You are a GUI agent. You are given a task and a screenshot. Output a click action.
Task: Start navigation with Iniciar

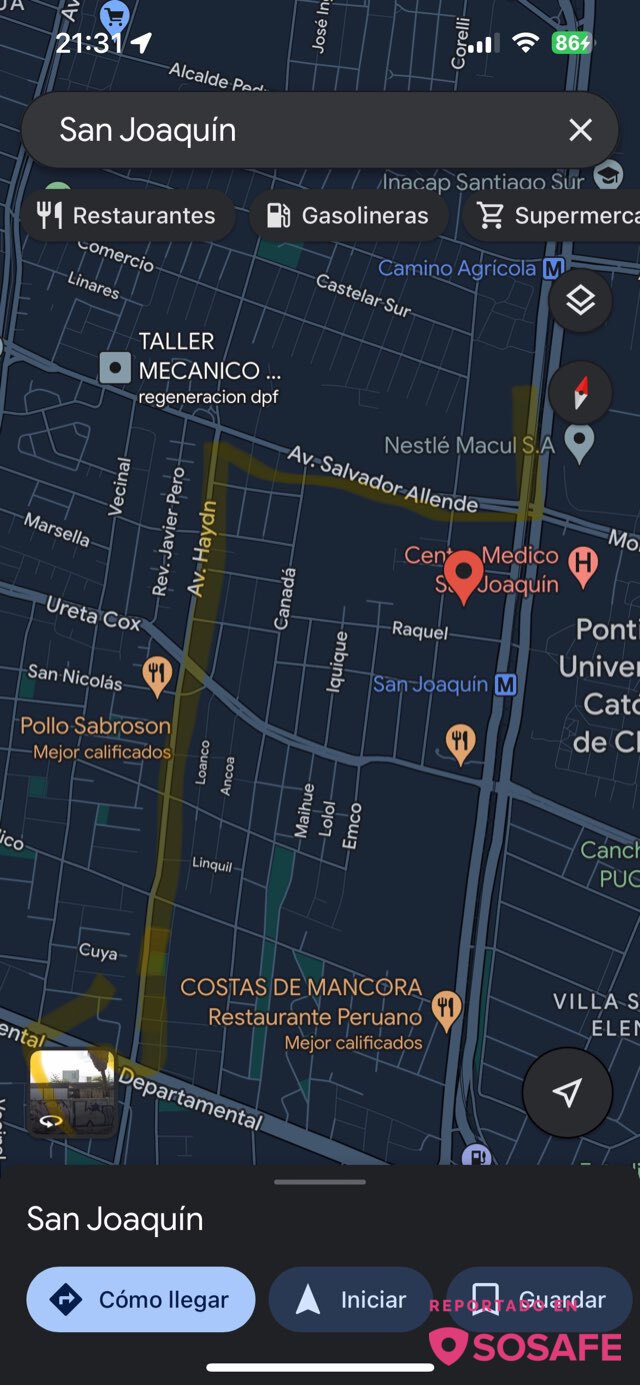click(x=351, y=1300)
